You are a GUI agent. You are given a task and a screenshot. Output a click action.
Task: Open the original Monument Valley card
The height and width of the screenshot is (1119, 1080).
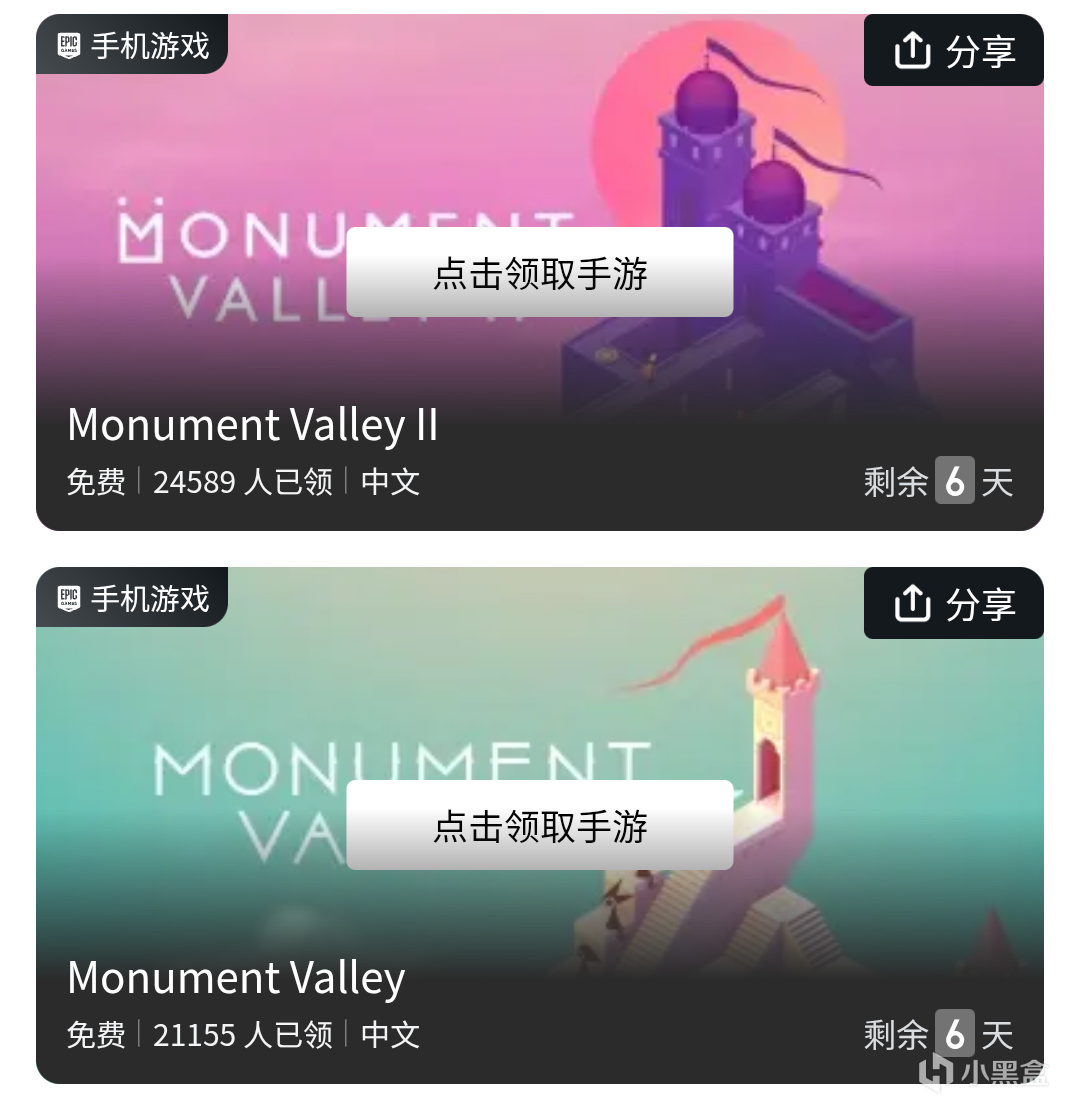pyautogui.click(x=236, y=978)
